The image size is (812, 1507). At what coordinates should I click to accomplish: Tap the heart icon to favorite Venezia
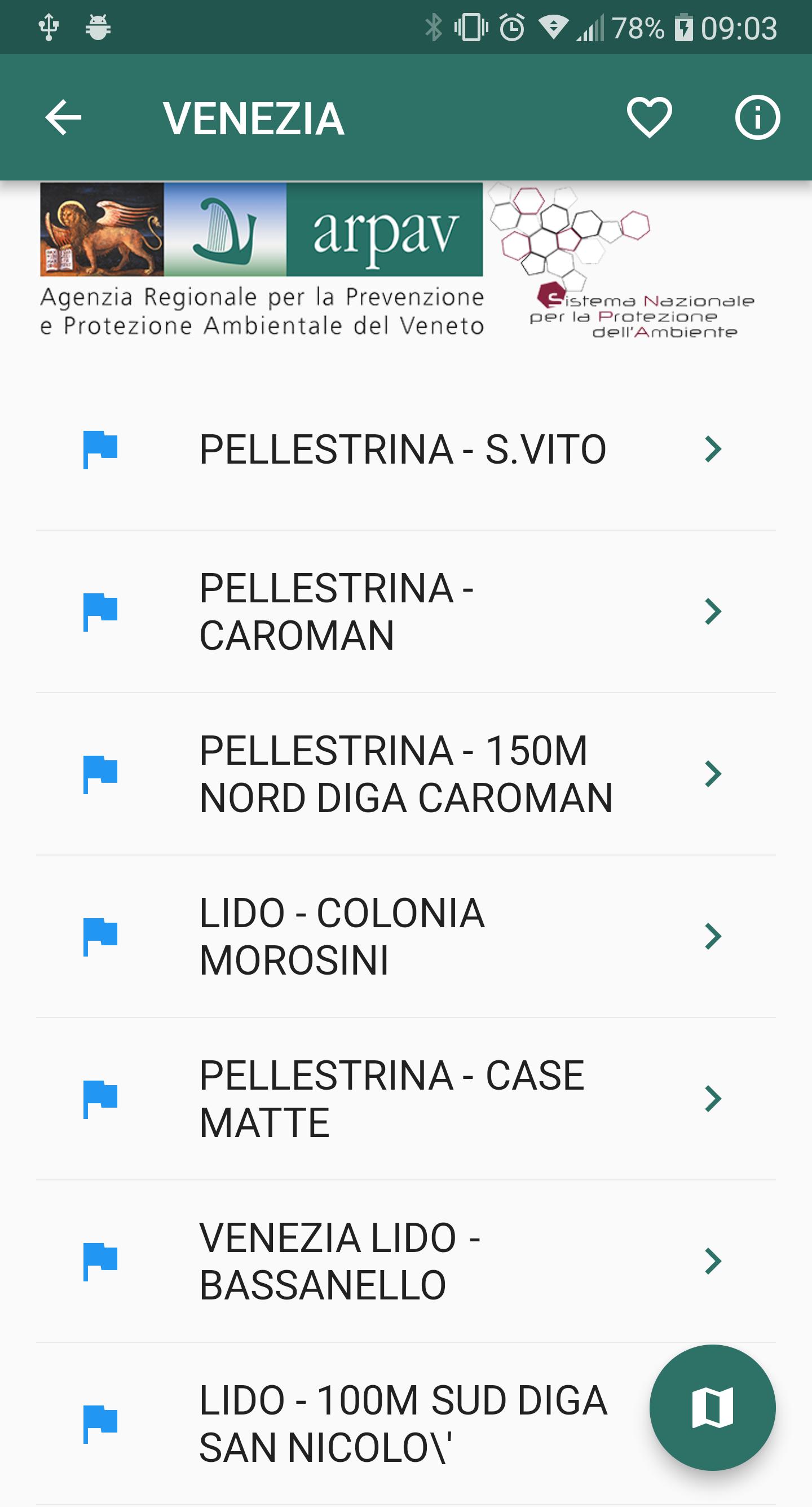coord(648,117)
